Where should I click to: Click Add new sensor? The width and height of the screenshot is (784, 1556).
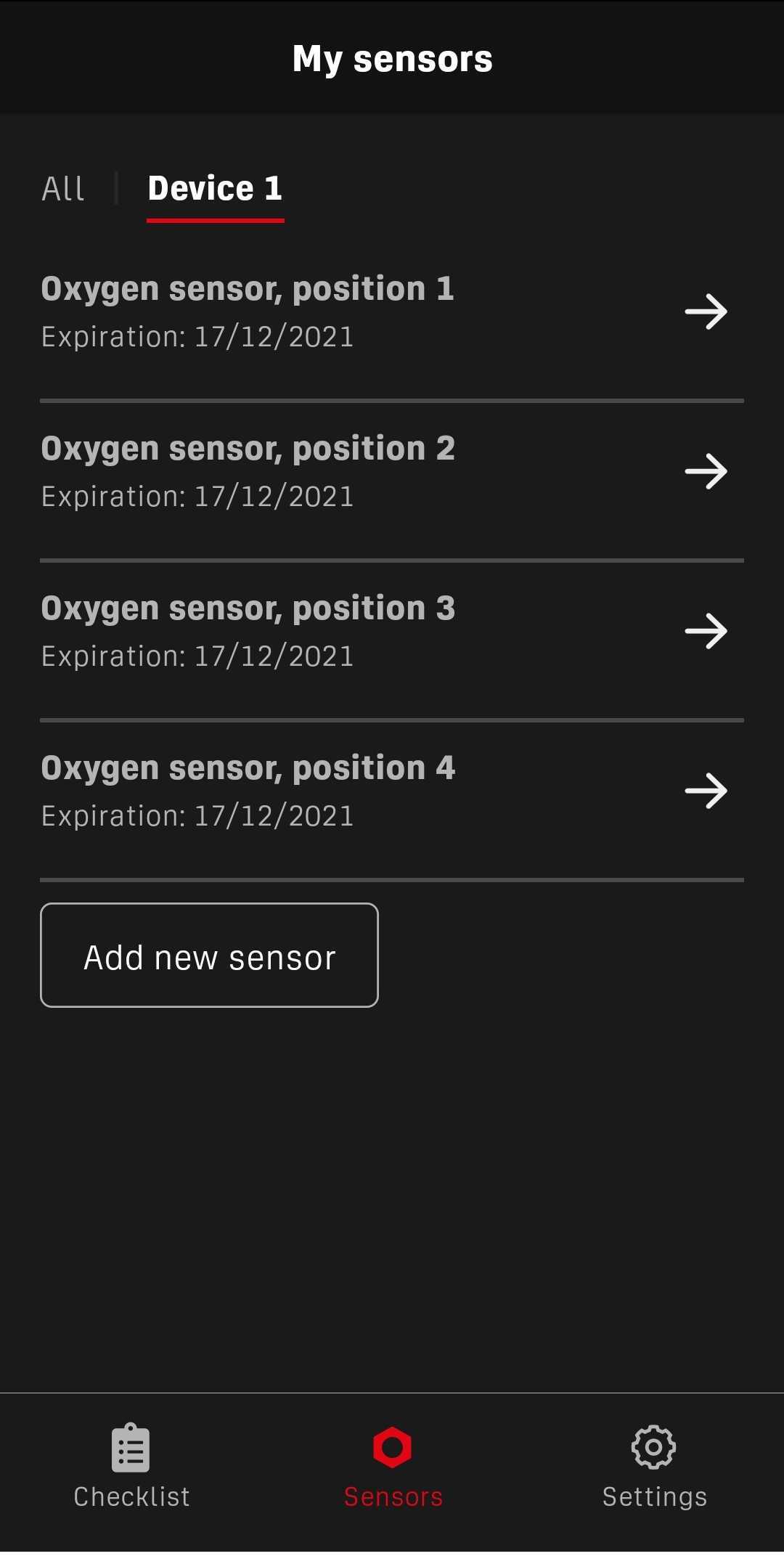click(209, 955)
